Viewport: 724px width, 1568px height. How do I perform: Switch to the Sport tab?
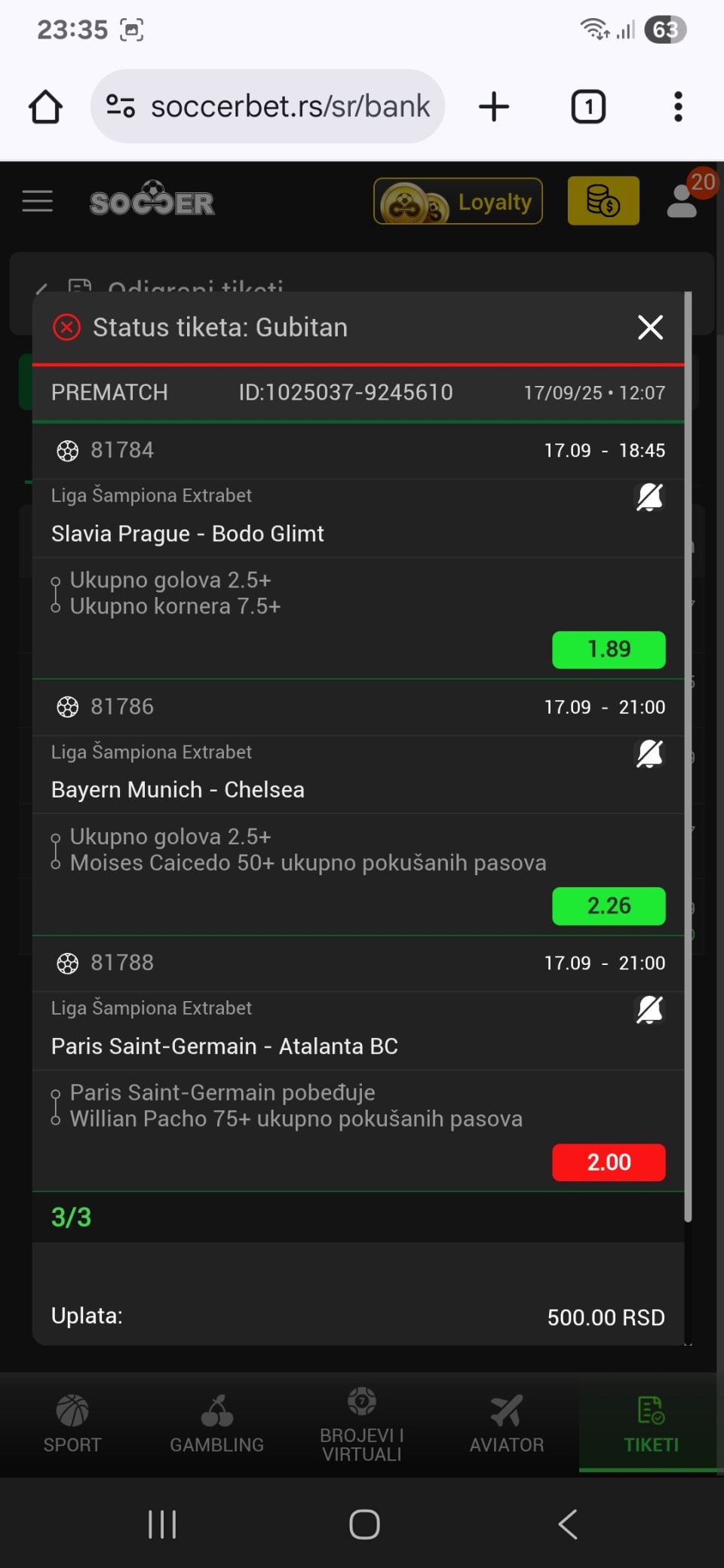(x=72, y=1423)
